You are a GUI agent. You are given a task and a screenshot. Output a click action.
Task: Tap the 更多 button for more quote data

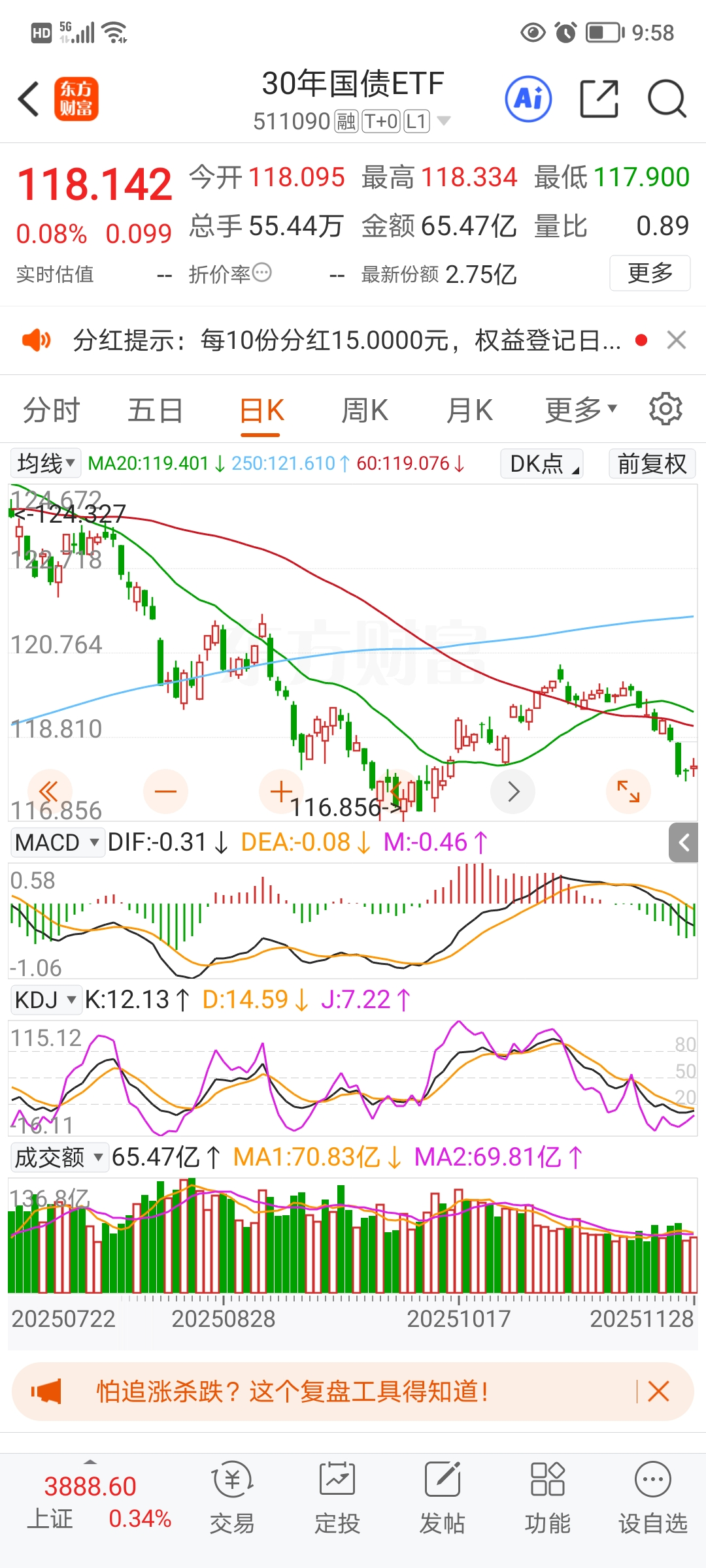[649, 273]
